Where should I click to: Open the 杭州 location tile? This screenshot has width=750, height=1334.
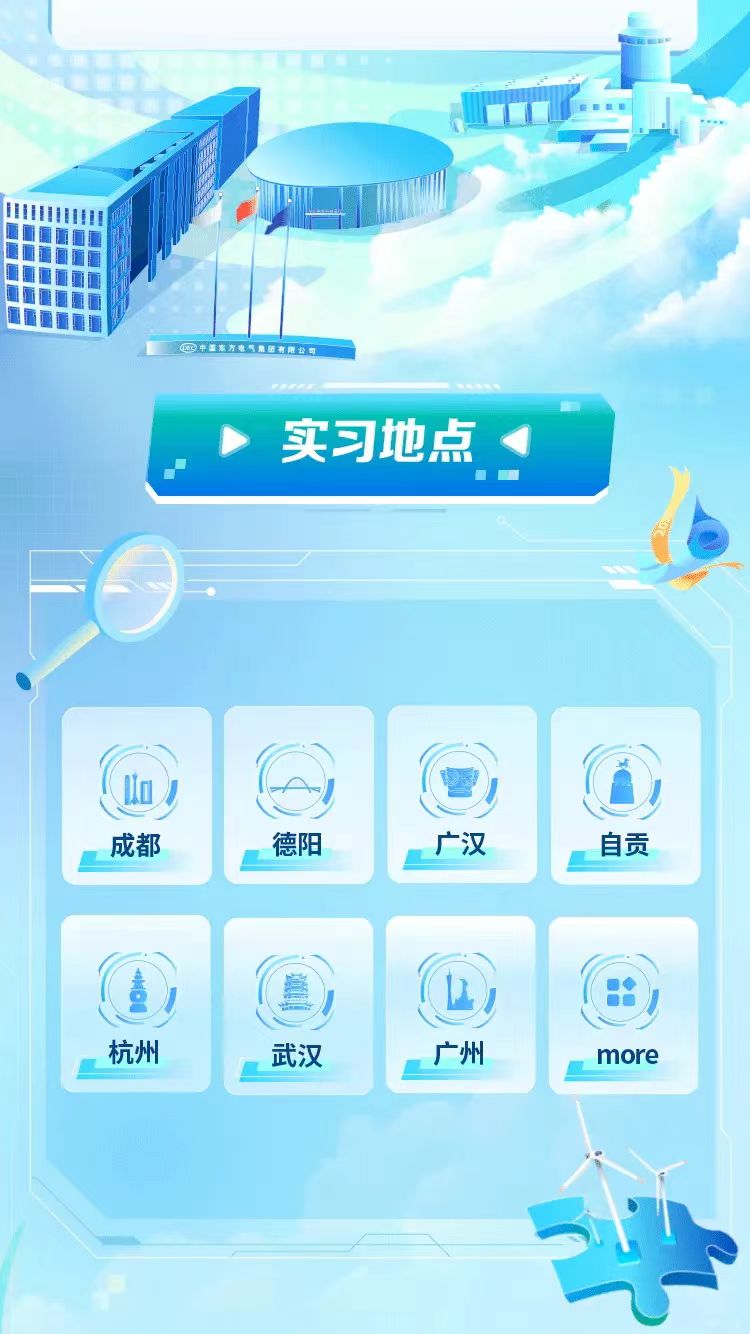click(136, 1004)
